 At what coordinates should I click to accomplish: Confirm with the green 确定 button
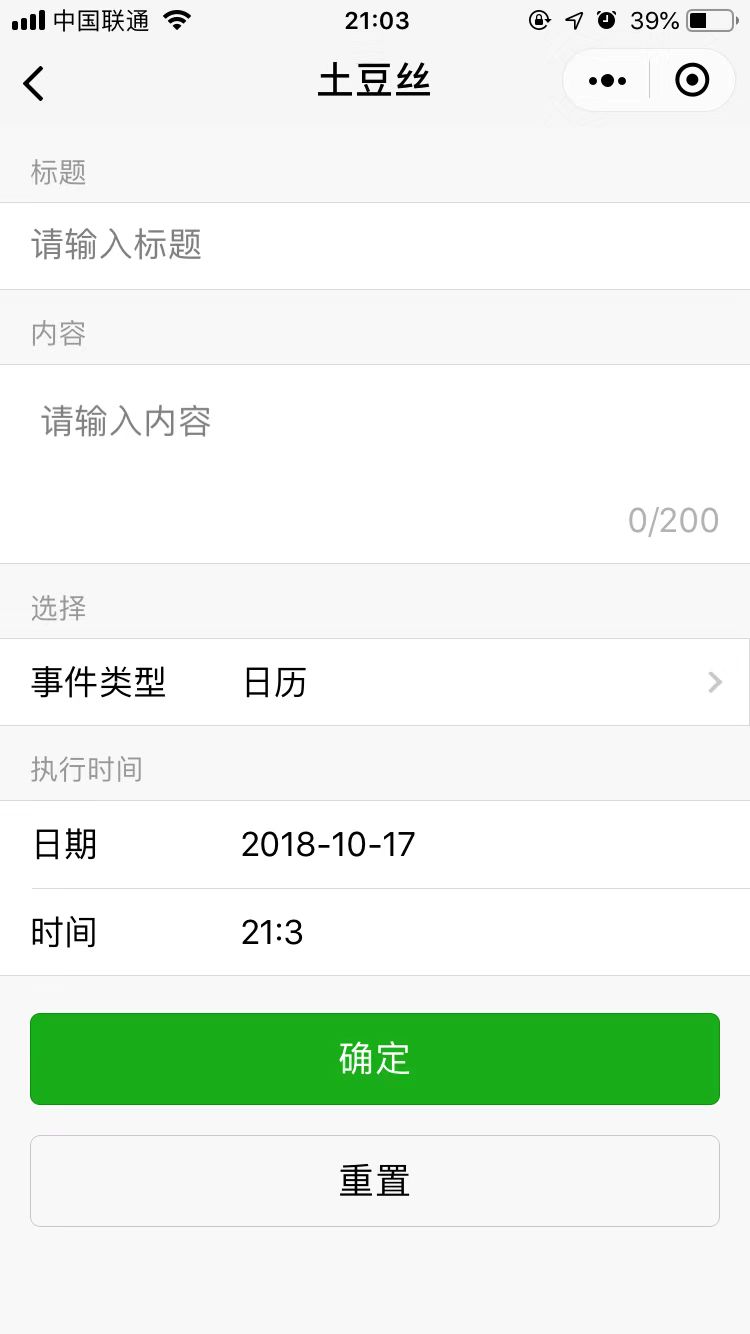tap(375, 1059)
